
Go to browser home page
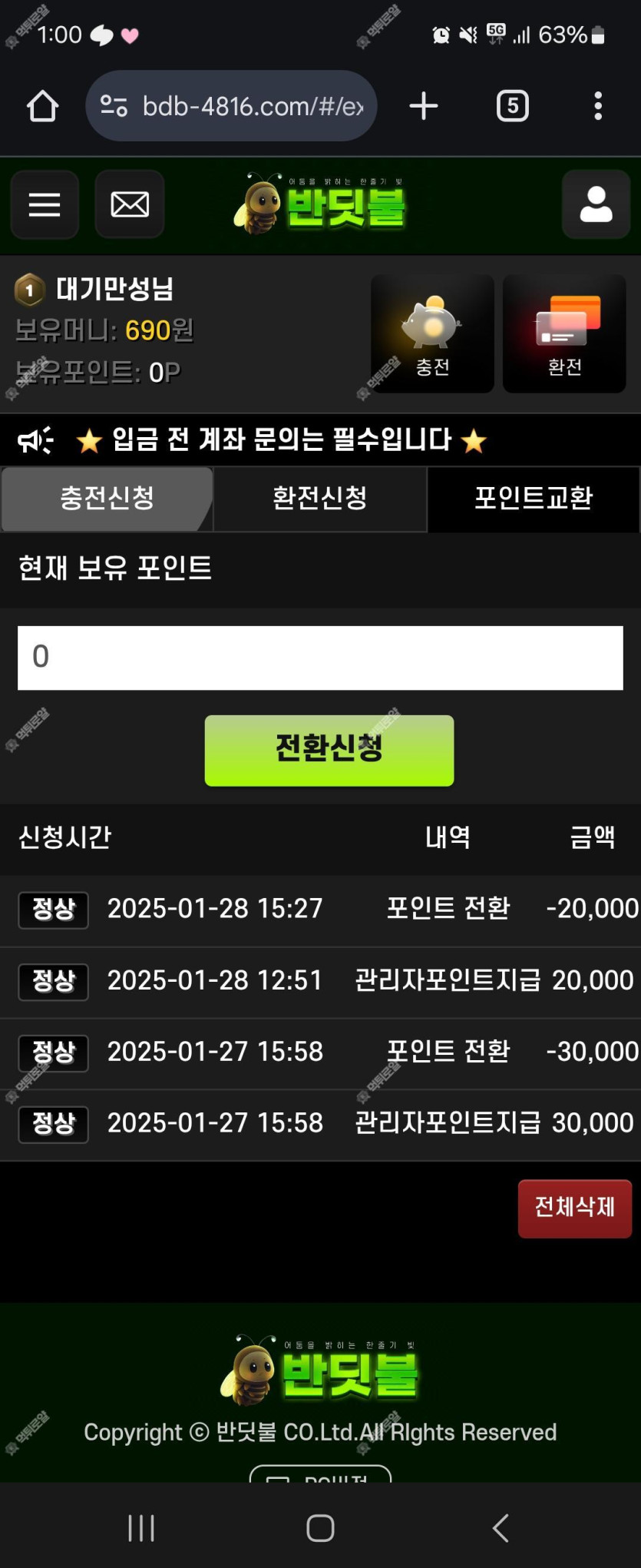click(x=43, y=106)
